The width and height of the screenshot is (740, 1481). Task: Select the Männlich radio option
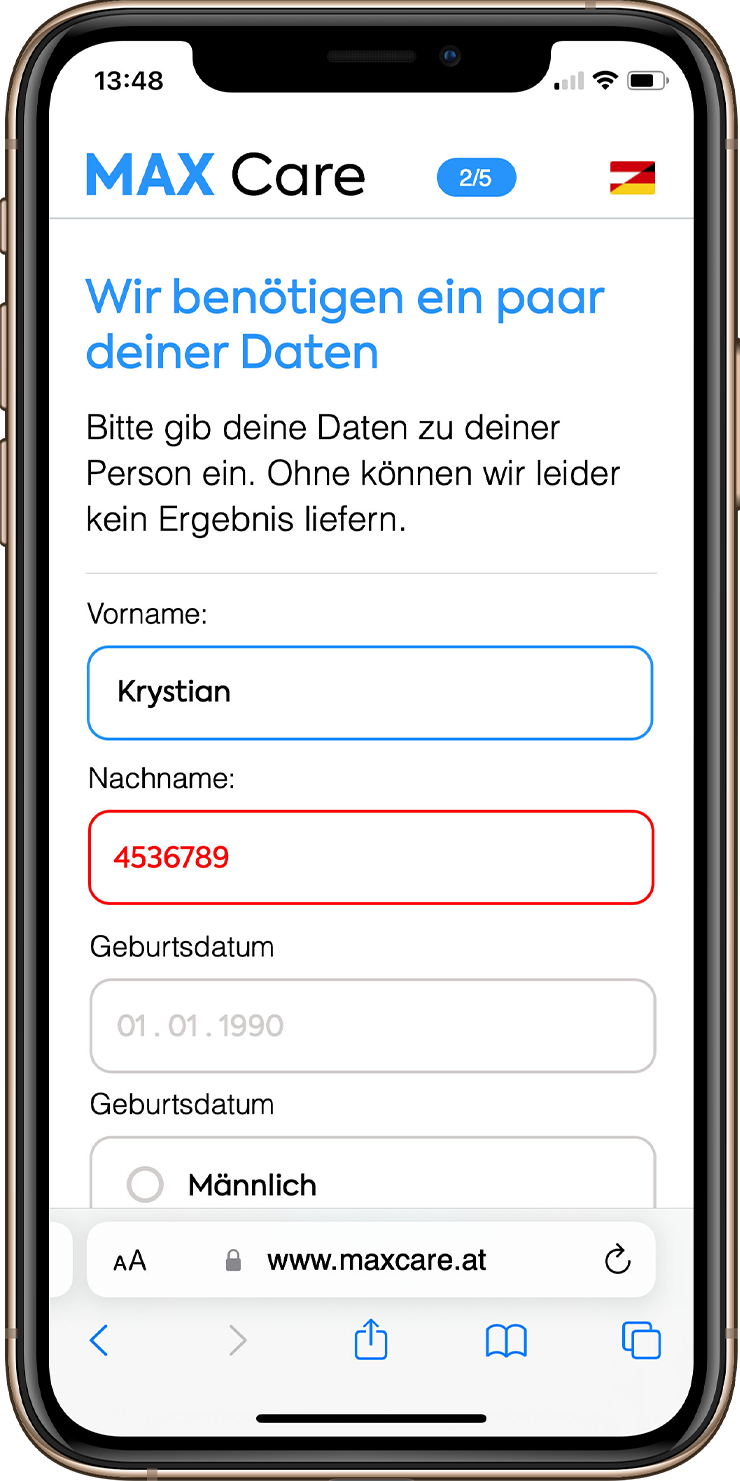146,1185
